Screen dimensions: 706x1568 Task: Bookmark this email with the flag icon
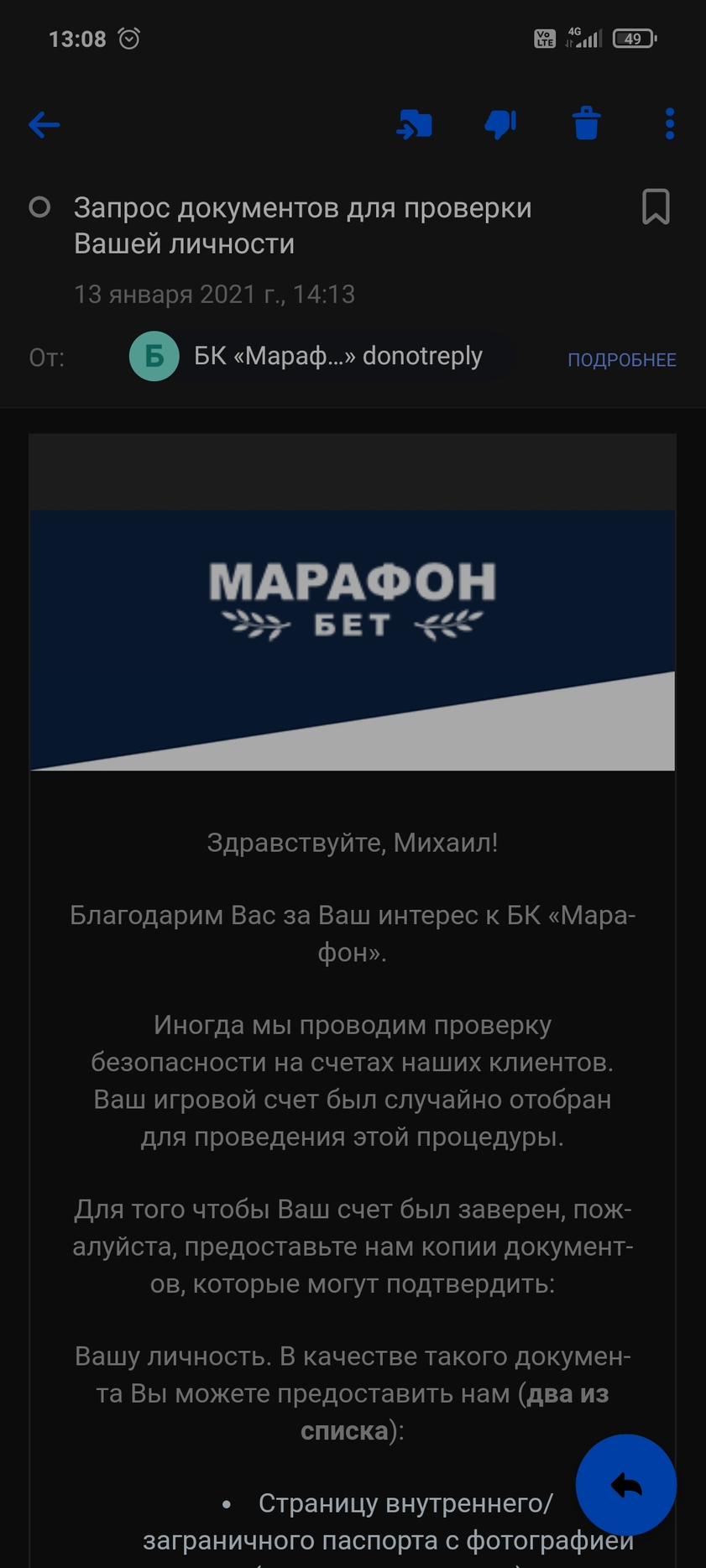(x=656, y=206)
